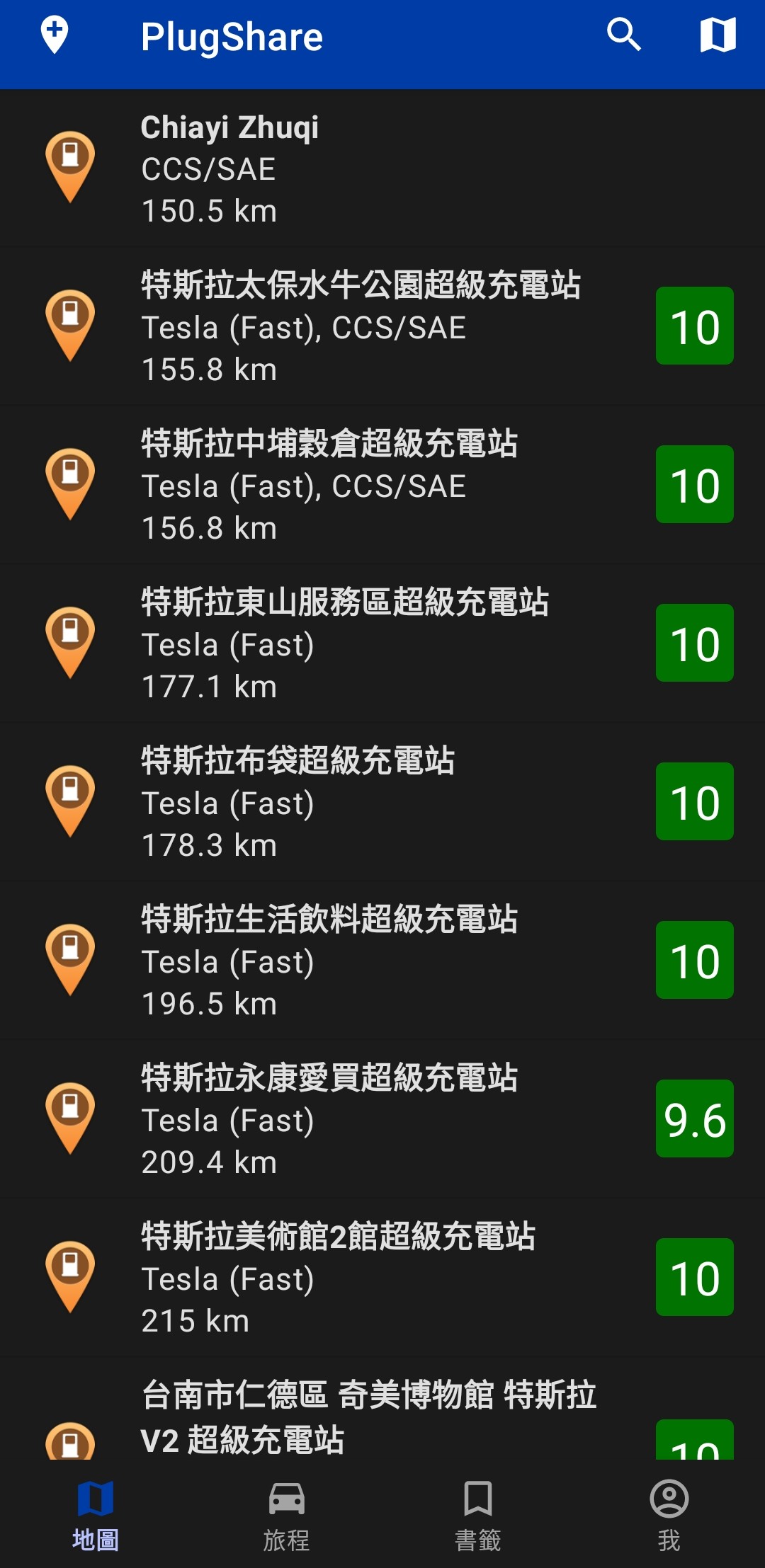This screenshot has width=765, height=1568.
Task: View 特斯拉美術館2館超級充電站 station
Action: point(382,1277)
